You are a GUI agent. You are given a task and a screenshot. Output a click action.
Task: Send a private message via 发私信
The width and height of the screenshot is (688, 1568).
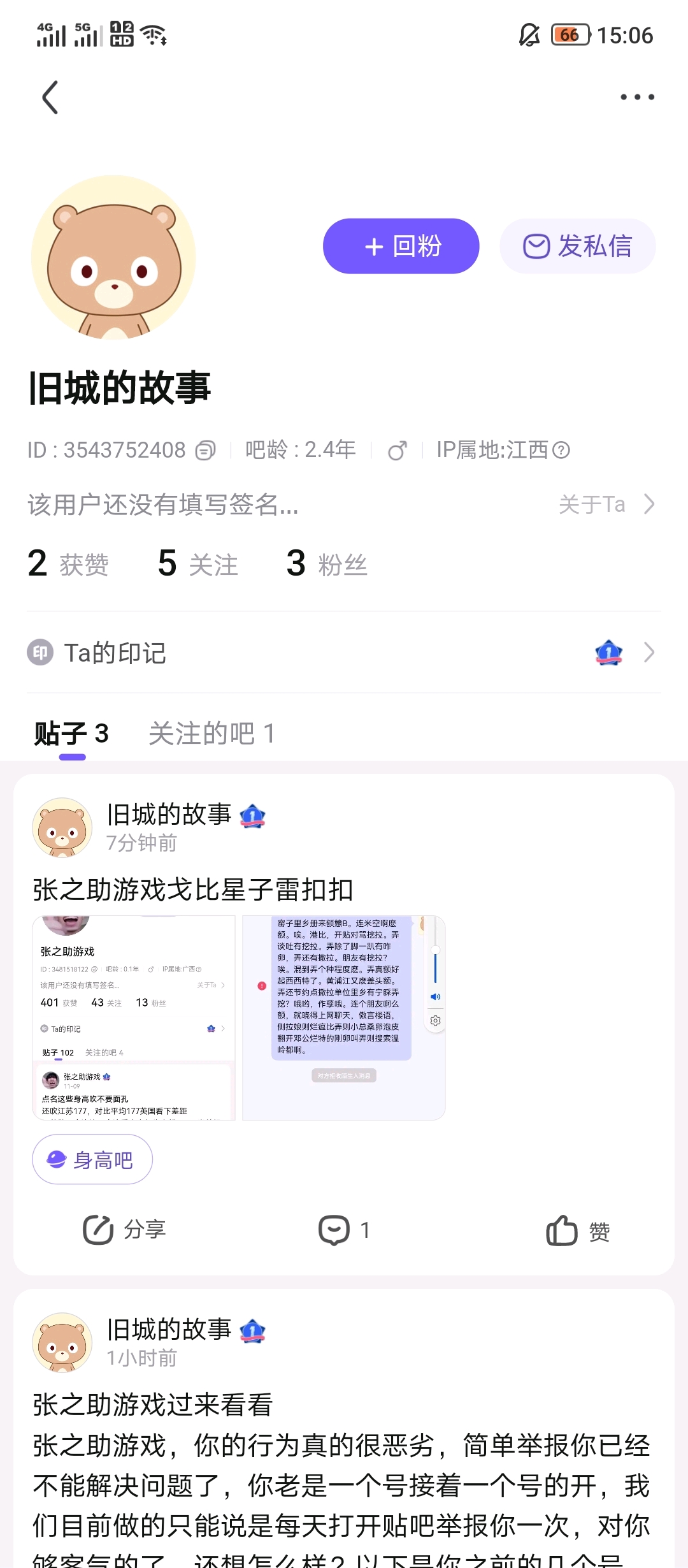click(x=577, y=246)
